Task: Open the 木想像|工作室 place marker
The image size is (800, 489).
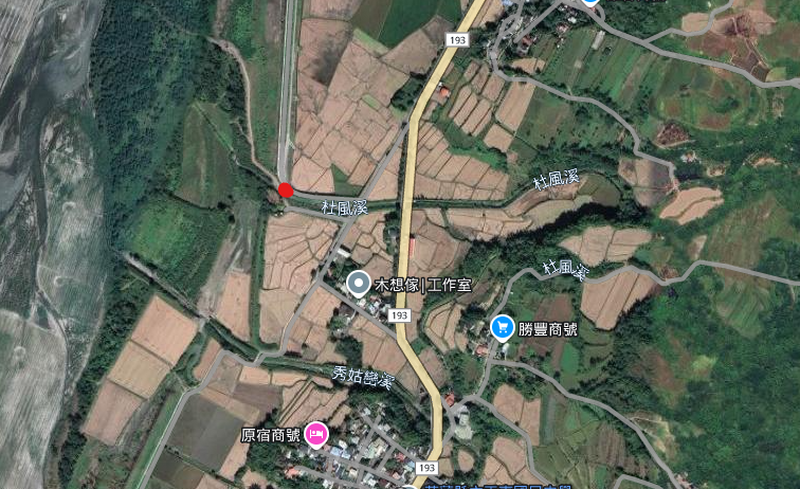Action: 357,284
